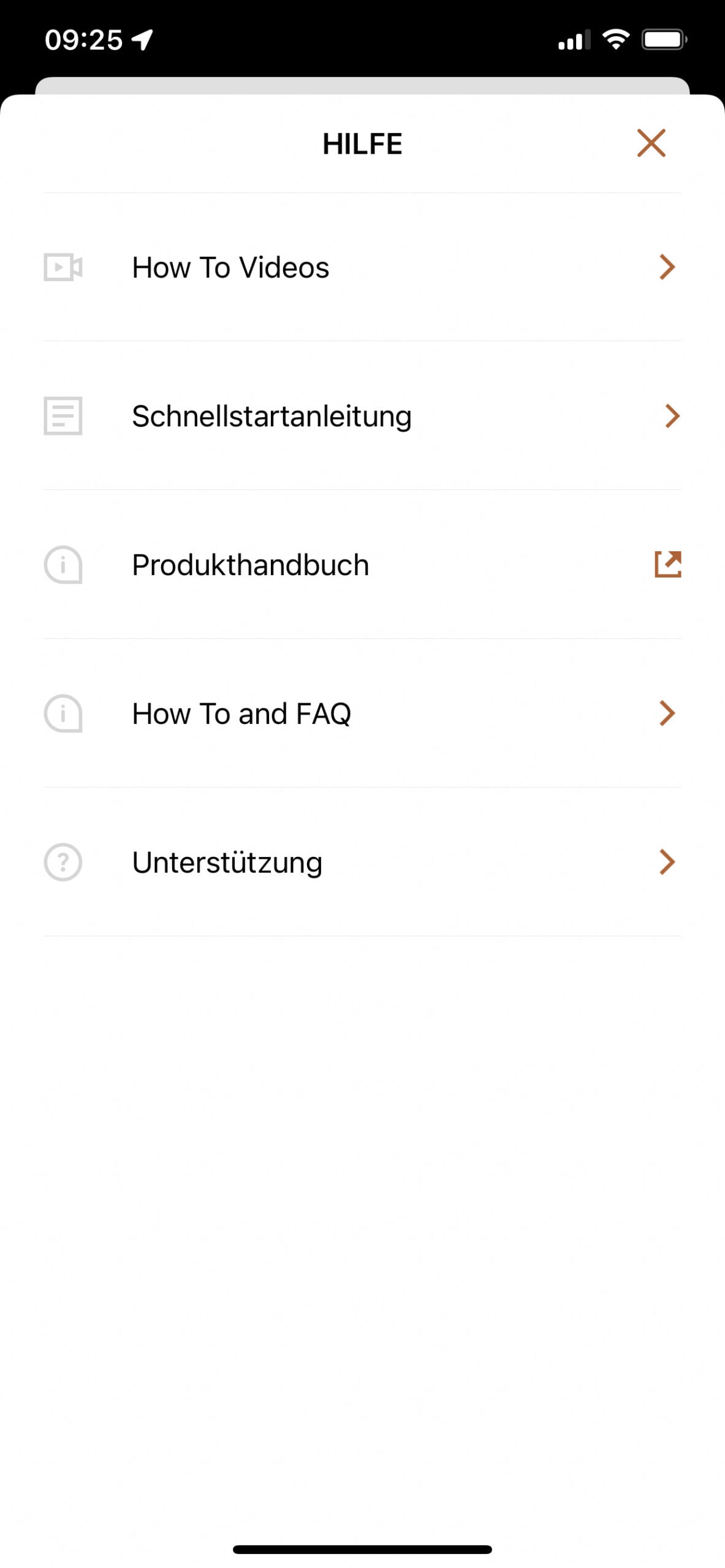The height and width of the screenshot is (1568, 725).
Task: Open How To Videos
Action: click(x=362, y=267)
